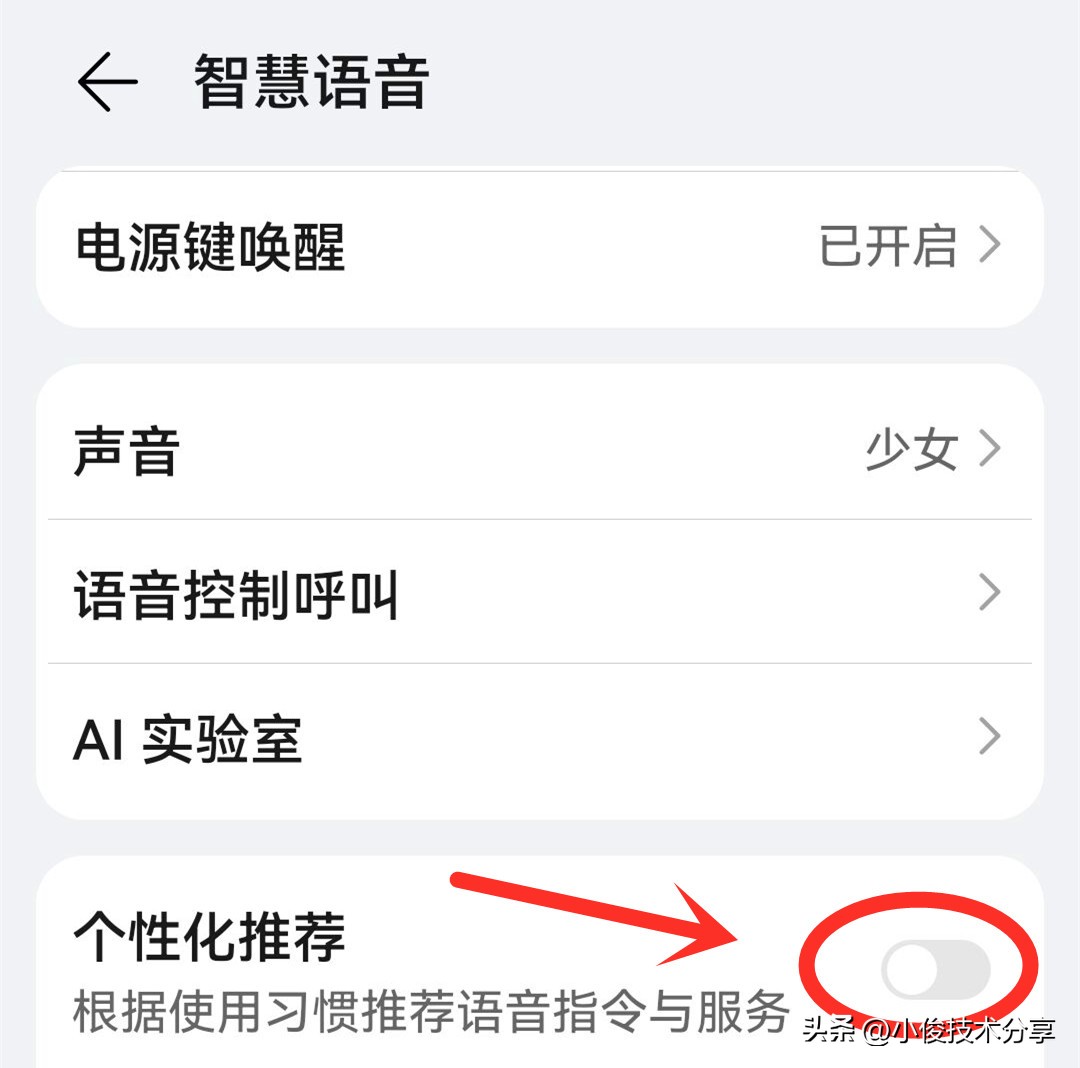Open 语音控制呼叫 settings
Image resolution: width=1080 pixels, height=1068 pixels.
tap(540, 594)
